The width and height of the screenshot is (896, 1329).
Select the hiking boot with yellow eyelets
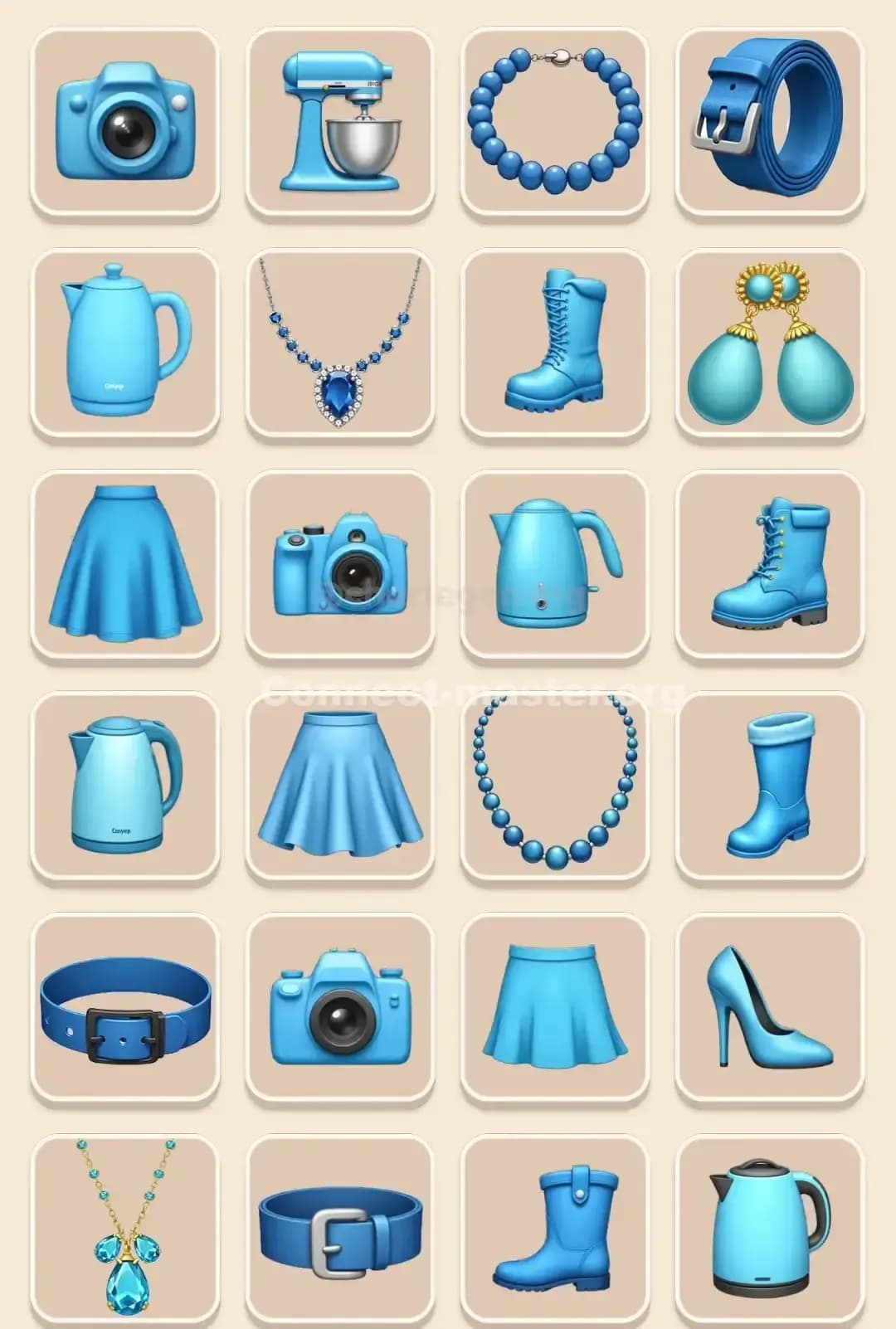(x=772, y=564)
